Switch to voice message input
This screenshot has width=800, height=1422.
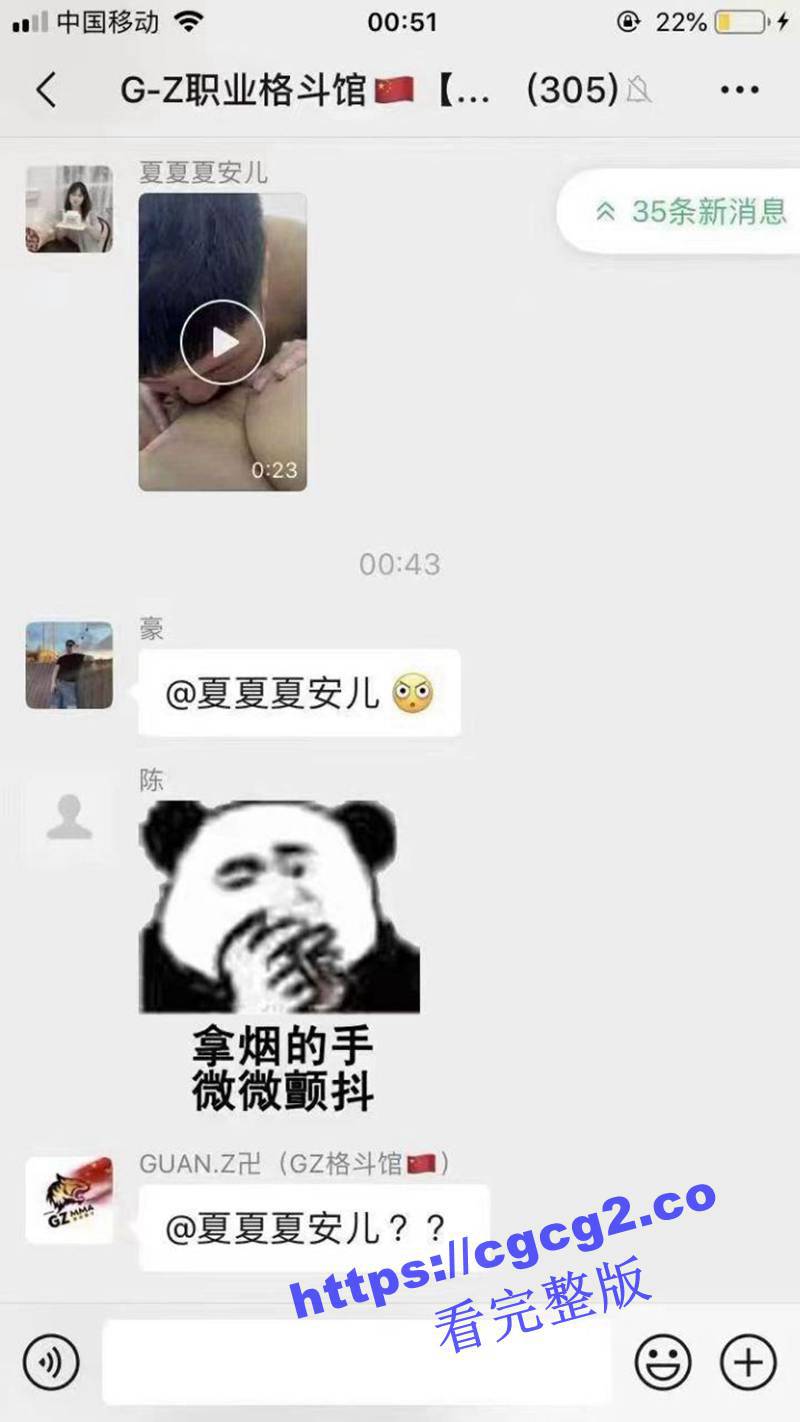tap(51, 1361)
